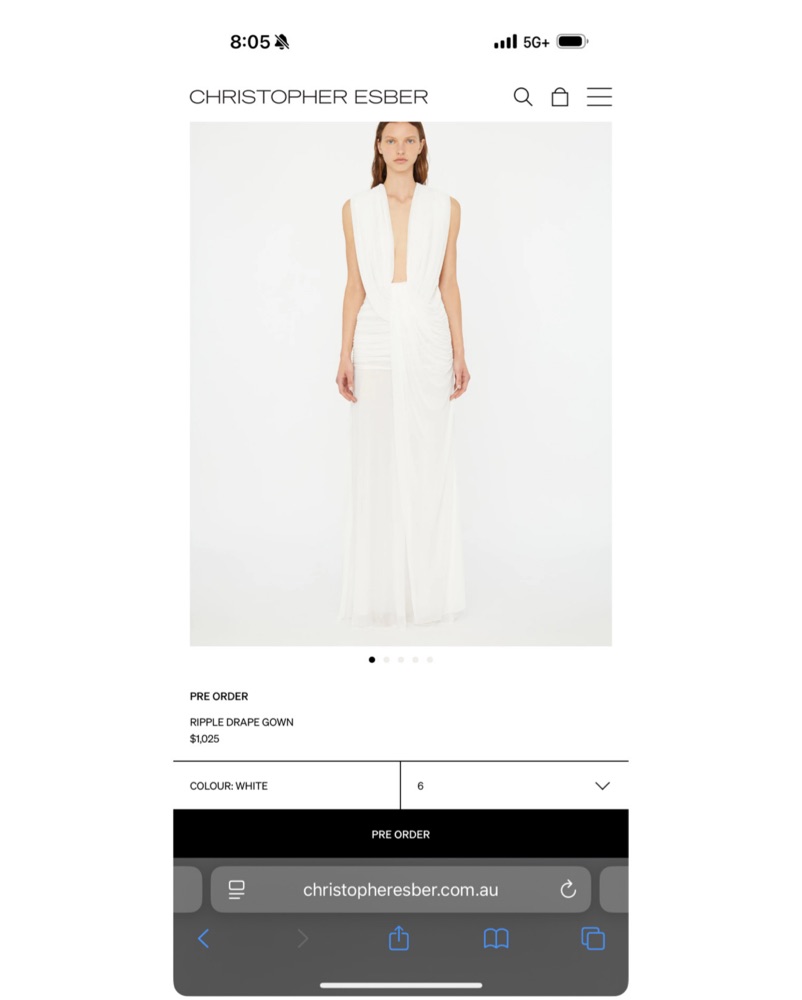Open the shopping bag

tap(560, 97)
